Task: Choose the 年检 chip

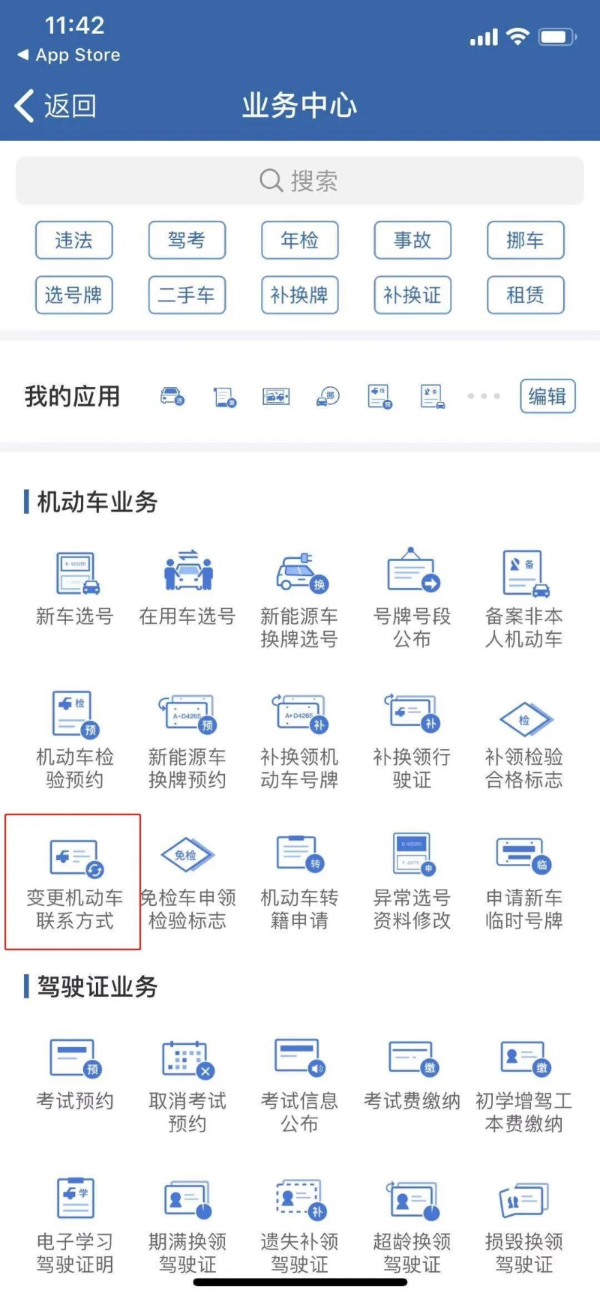Action: pyautogui.click(x=300, y=240)
